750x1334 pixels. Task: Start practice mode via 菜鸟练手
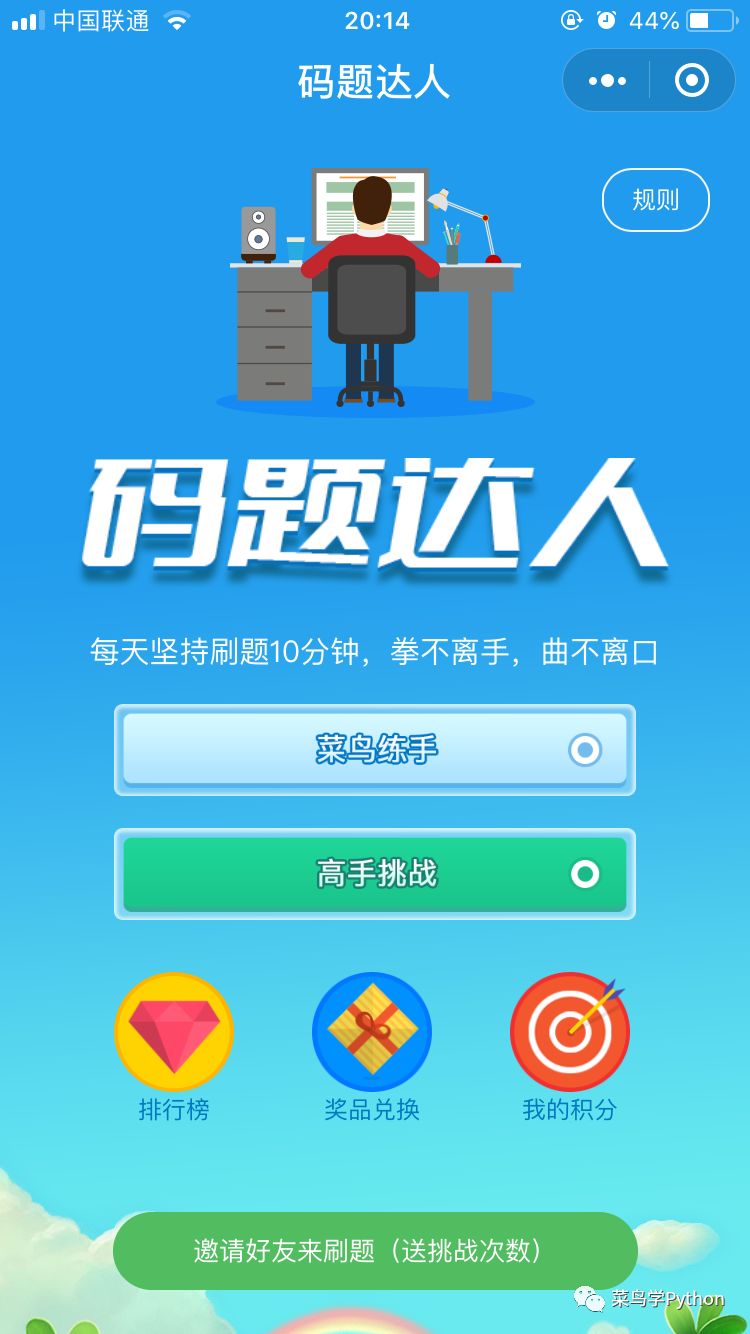[x=375, y=750]
